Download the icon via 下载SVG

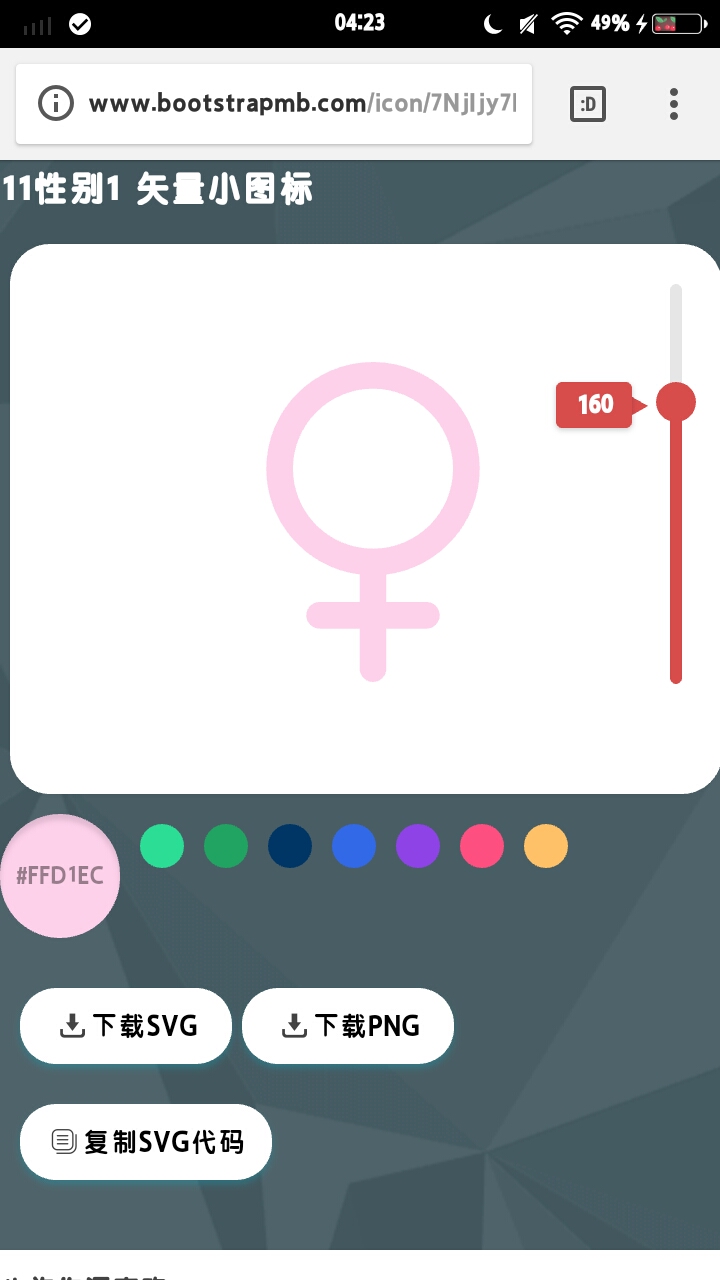point(126,1026)
